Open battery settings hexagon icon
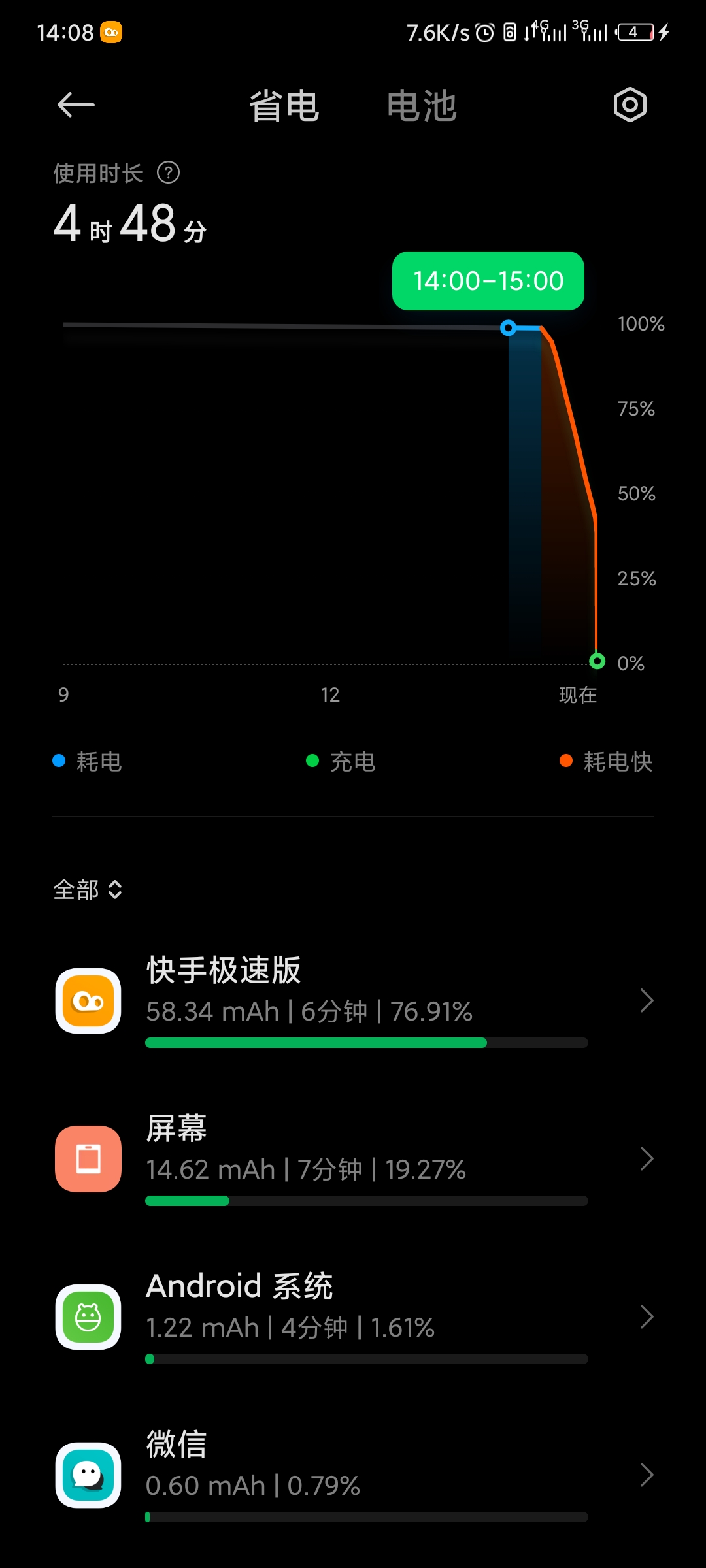The width and height of the screenshot is (706, 1568). pos(630,105)
